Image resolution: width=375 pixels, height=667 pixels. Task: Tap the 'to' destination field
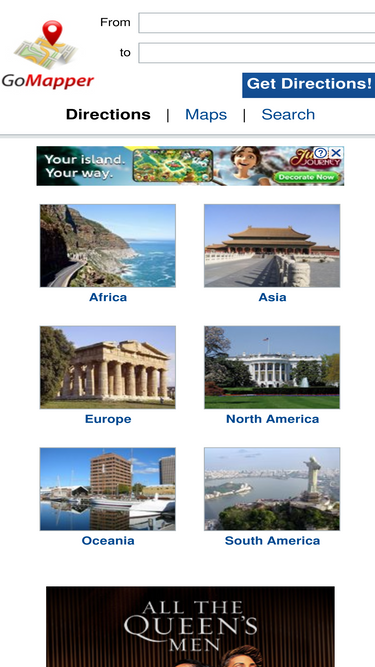point(257,53)
